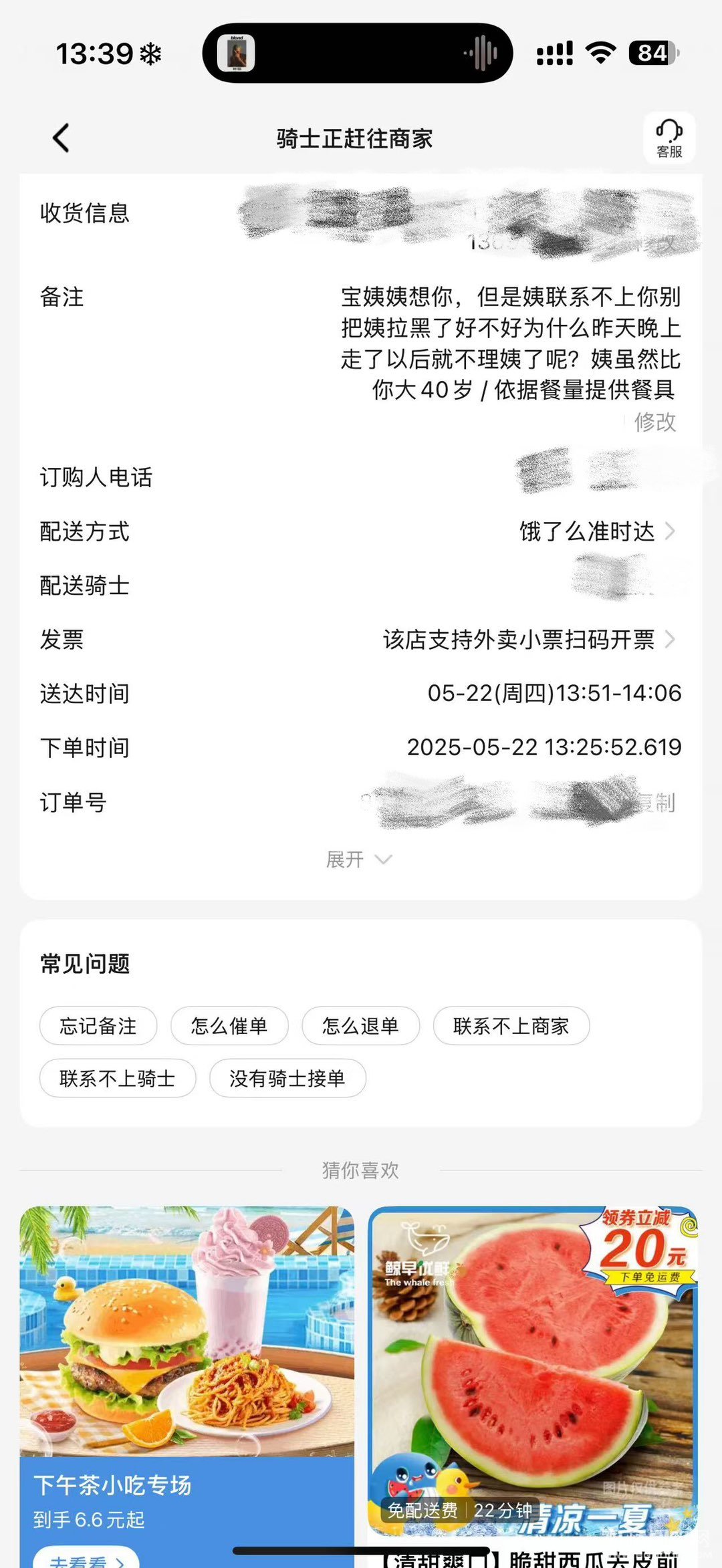
Task: Go back using the top-left arrow
Action: [x=61, y=138]
